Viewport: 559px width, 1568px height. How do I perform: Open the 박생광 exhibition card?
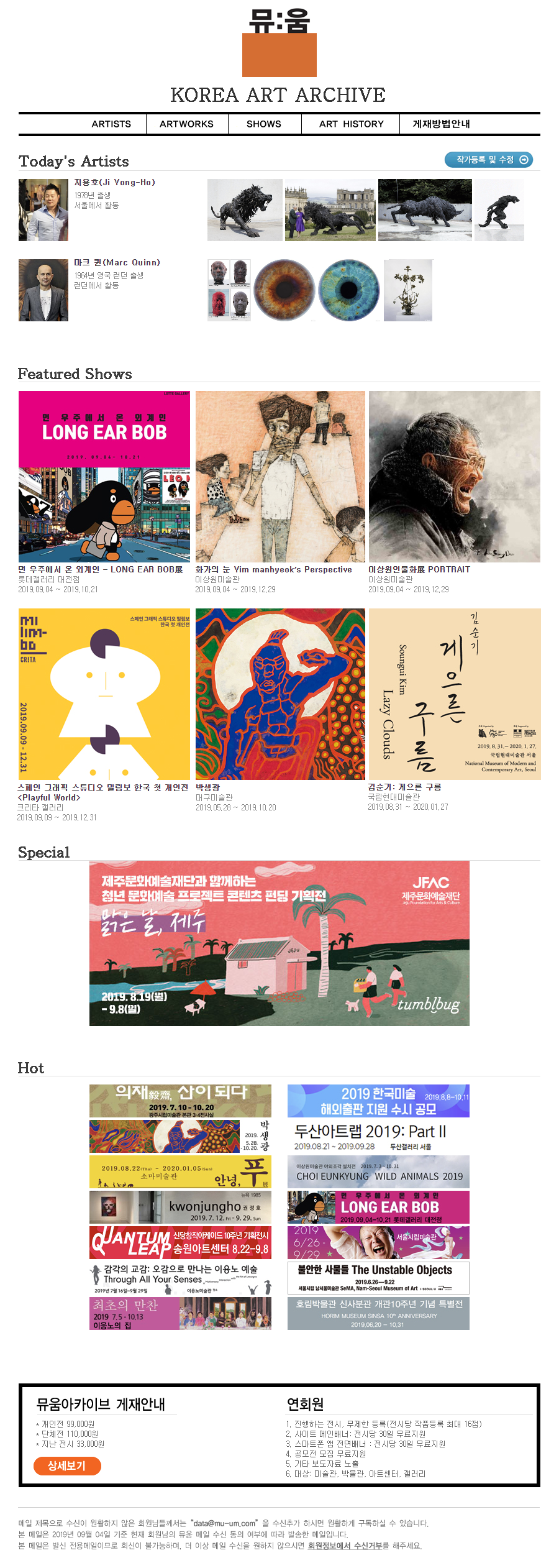coord(280,694)
